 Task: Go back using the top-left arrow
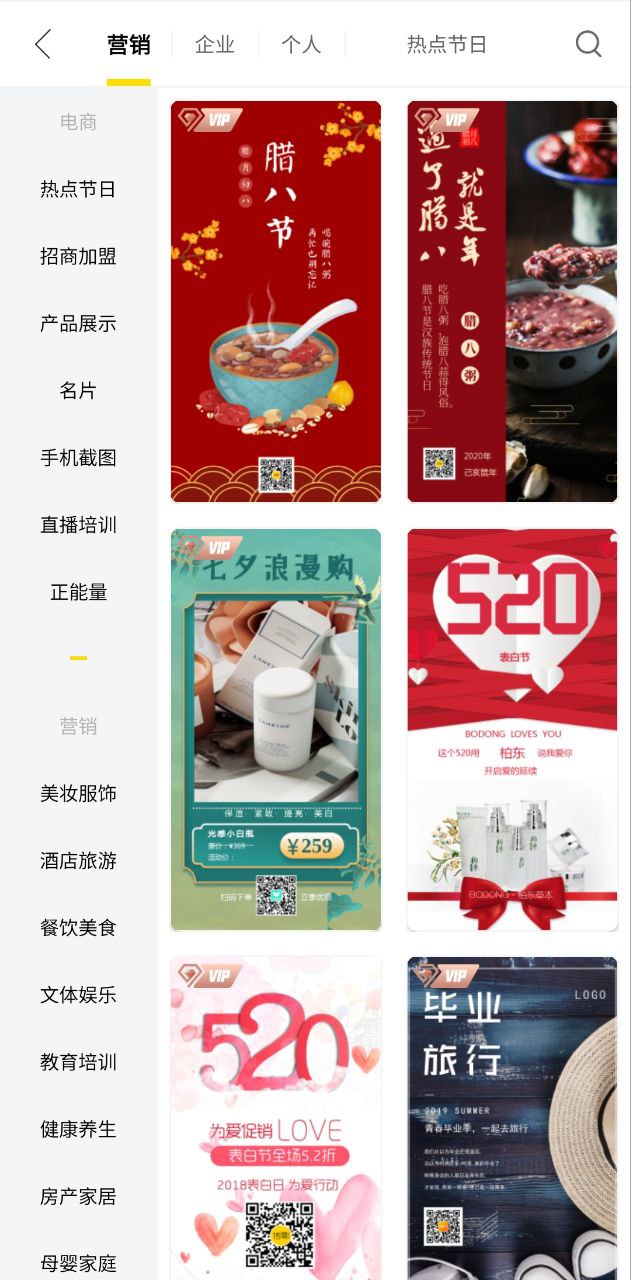pos(42,44)
